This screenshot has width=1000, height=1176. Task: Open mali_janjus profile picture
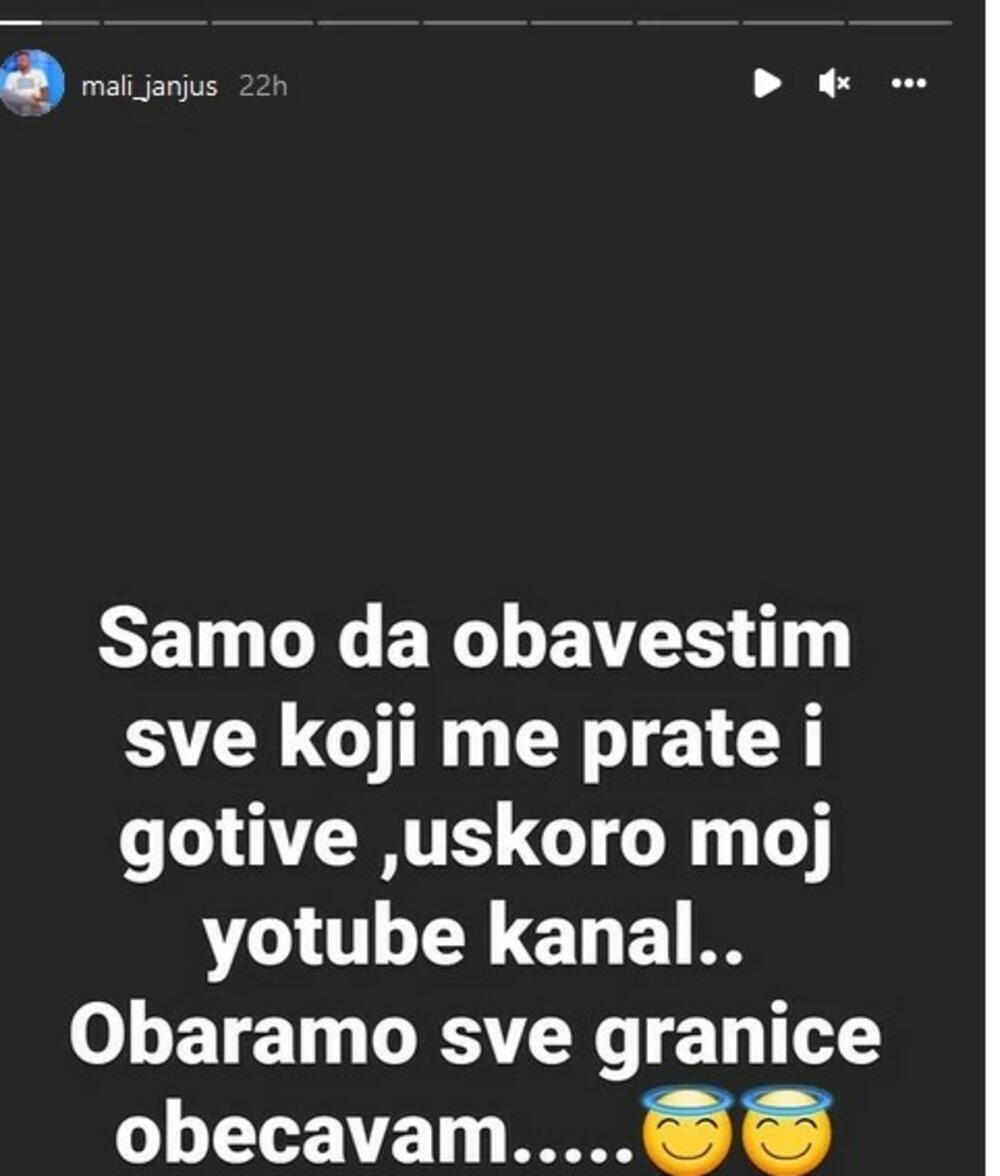pos(31,84)
